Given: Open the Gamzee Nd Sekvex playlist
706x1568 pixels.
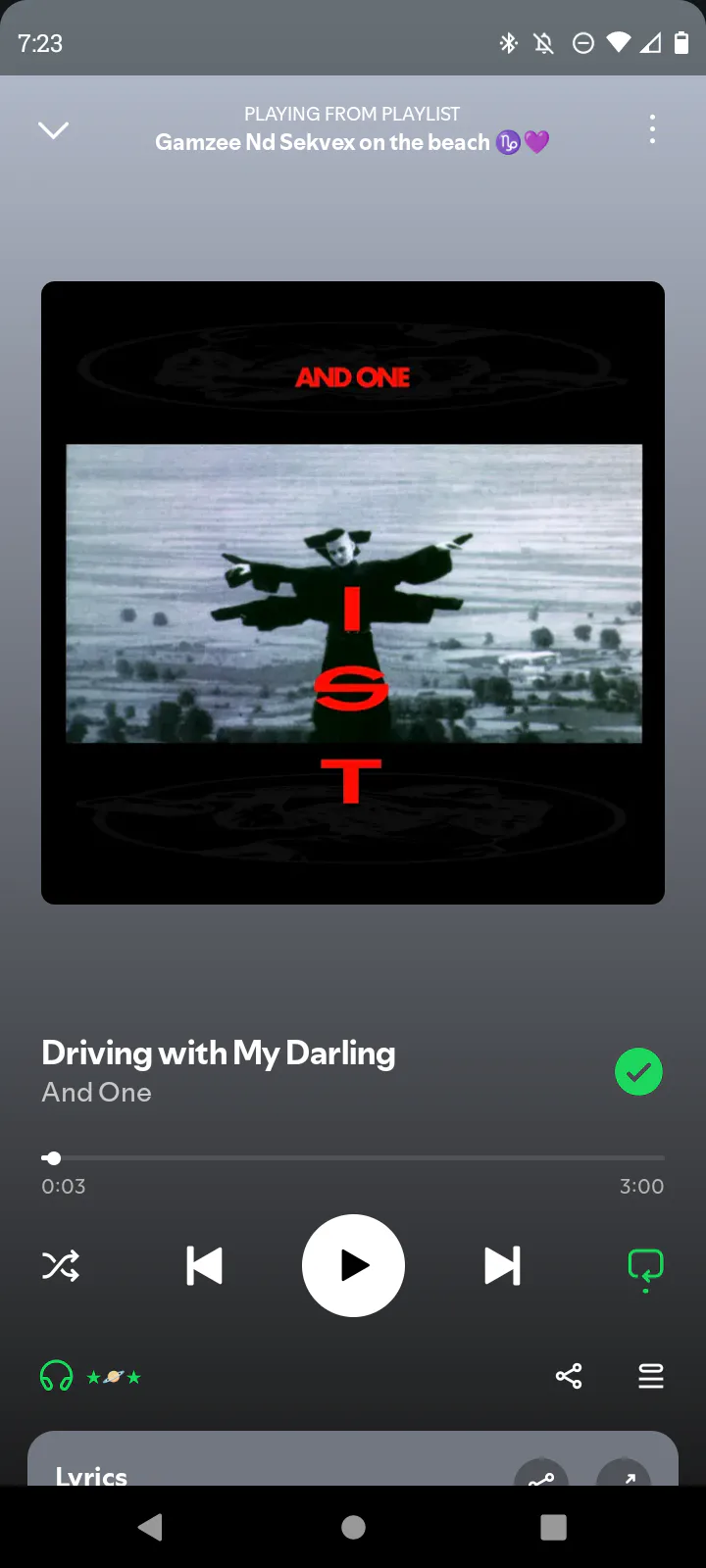Looking at the screenshot, I should click(x=351, y=142).
